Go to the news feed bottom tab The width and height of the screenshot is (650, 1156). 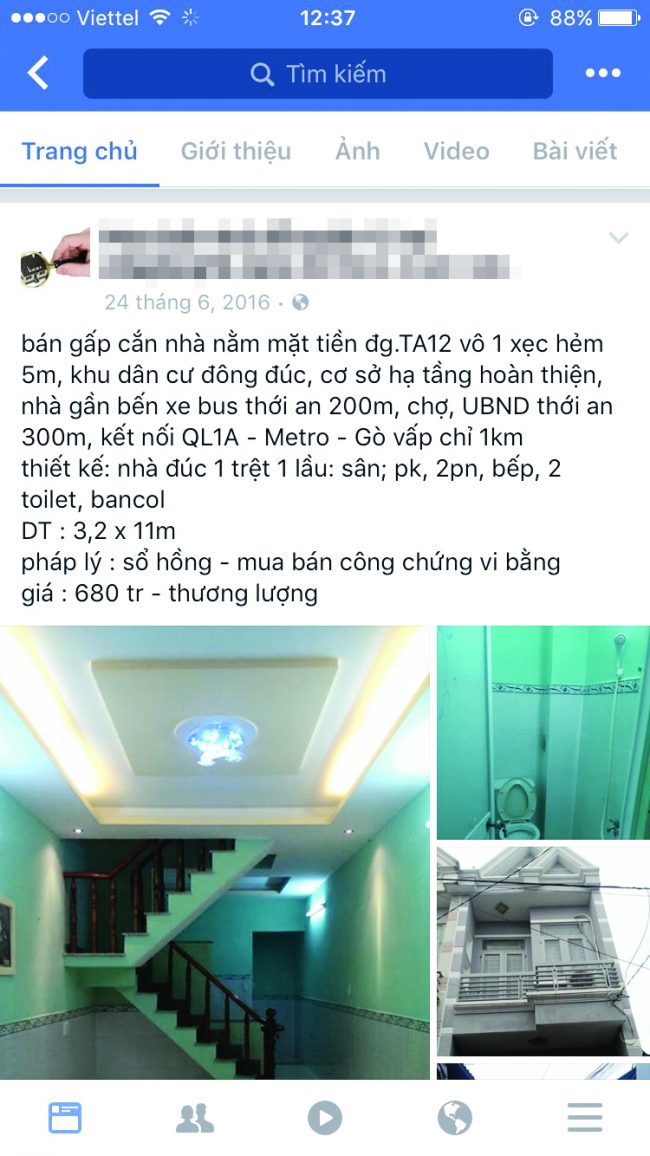click(65, 1118)
